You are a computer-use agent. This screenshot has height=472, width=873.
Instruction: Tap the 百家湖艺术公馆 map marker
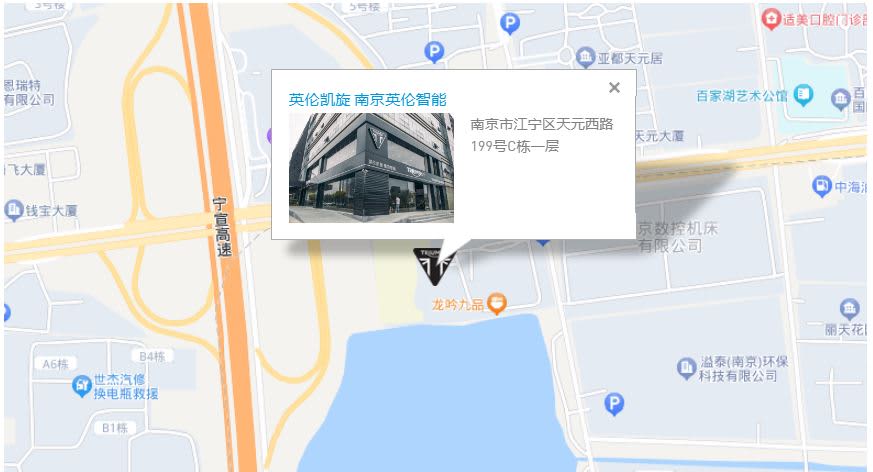tap(804, 96)
